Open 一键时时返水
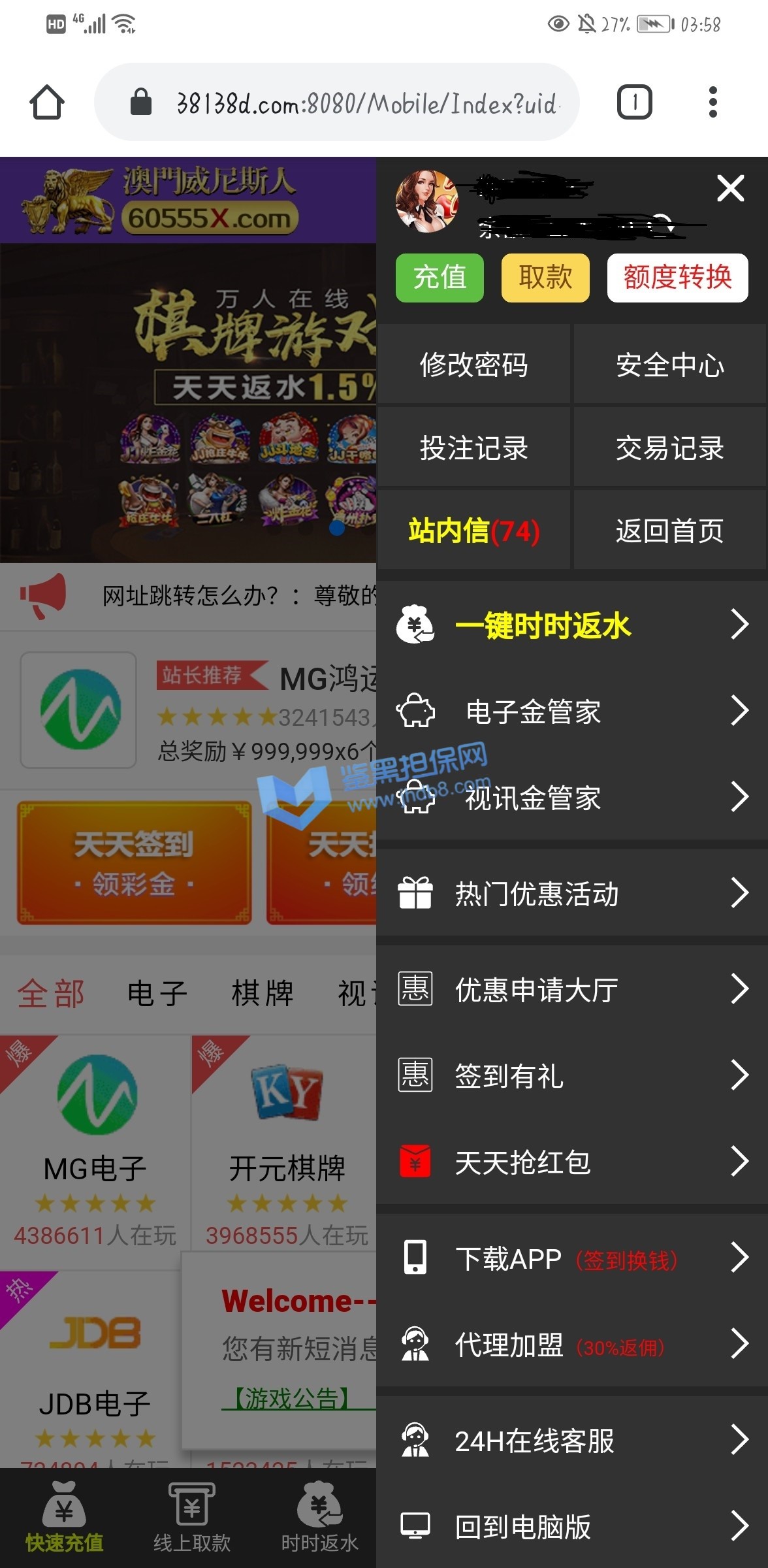The width and height of the screenshot is (768, 1568). click(x=571, y=625)
